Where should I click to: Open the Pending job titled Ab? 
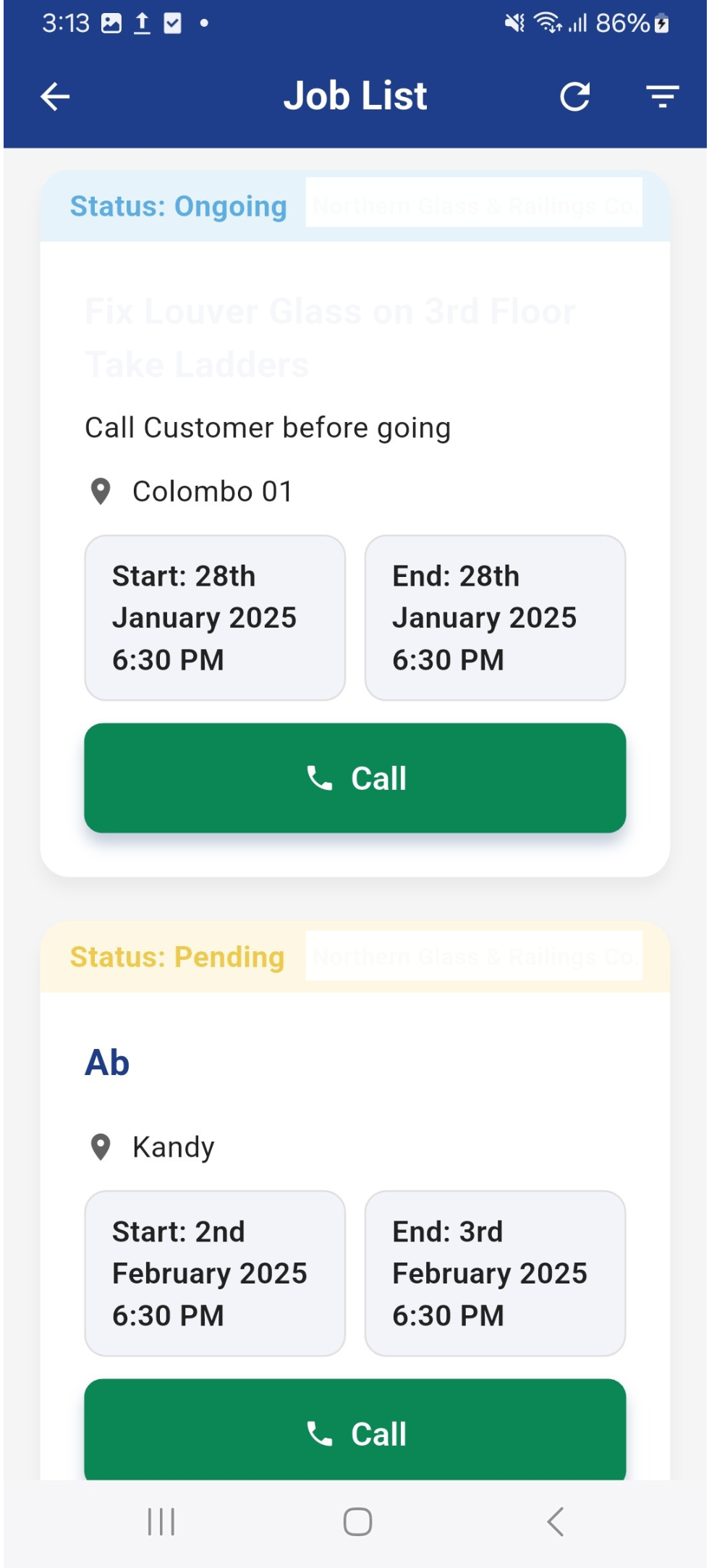coord(354,1201)
